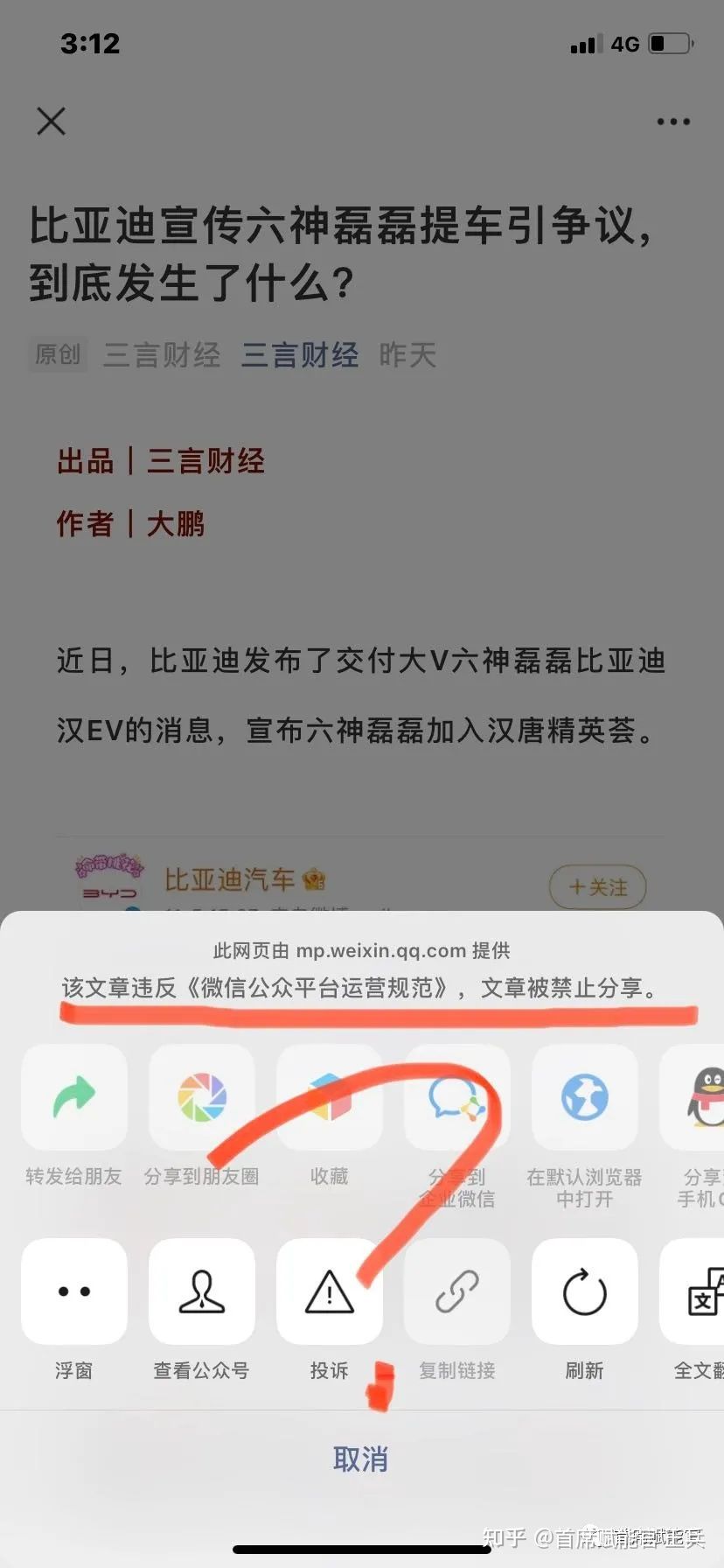The image size is (724, 1568).
Task: Follow 比亚迪汽车 with +关注
Action: [x=597, y=887]
